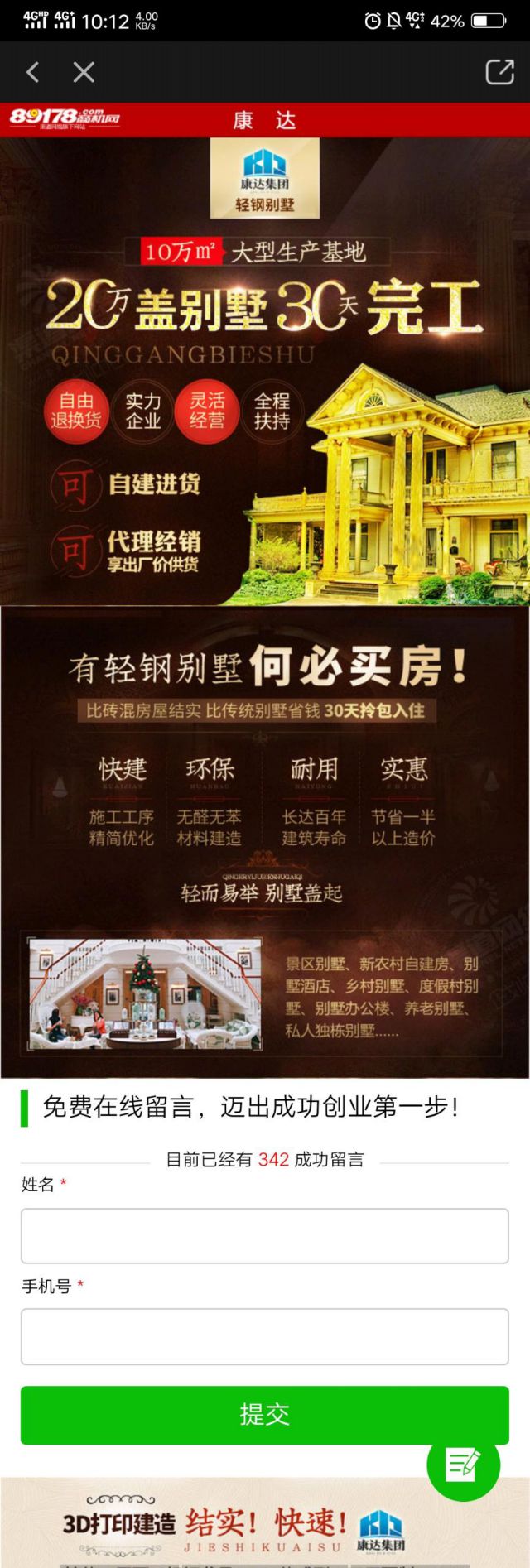Open page in external browser
The width and height of the screenshot is (530, 1568).
click(499, 73)
